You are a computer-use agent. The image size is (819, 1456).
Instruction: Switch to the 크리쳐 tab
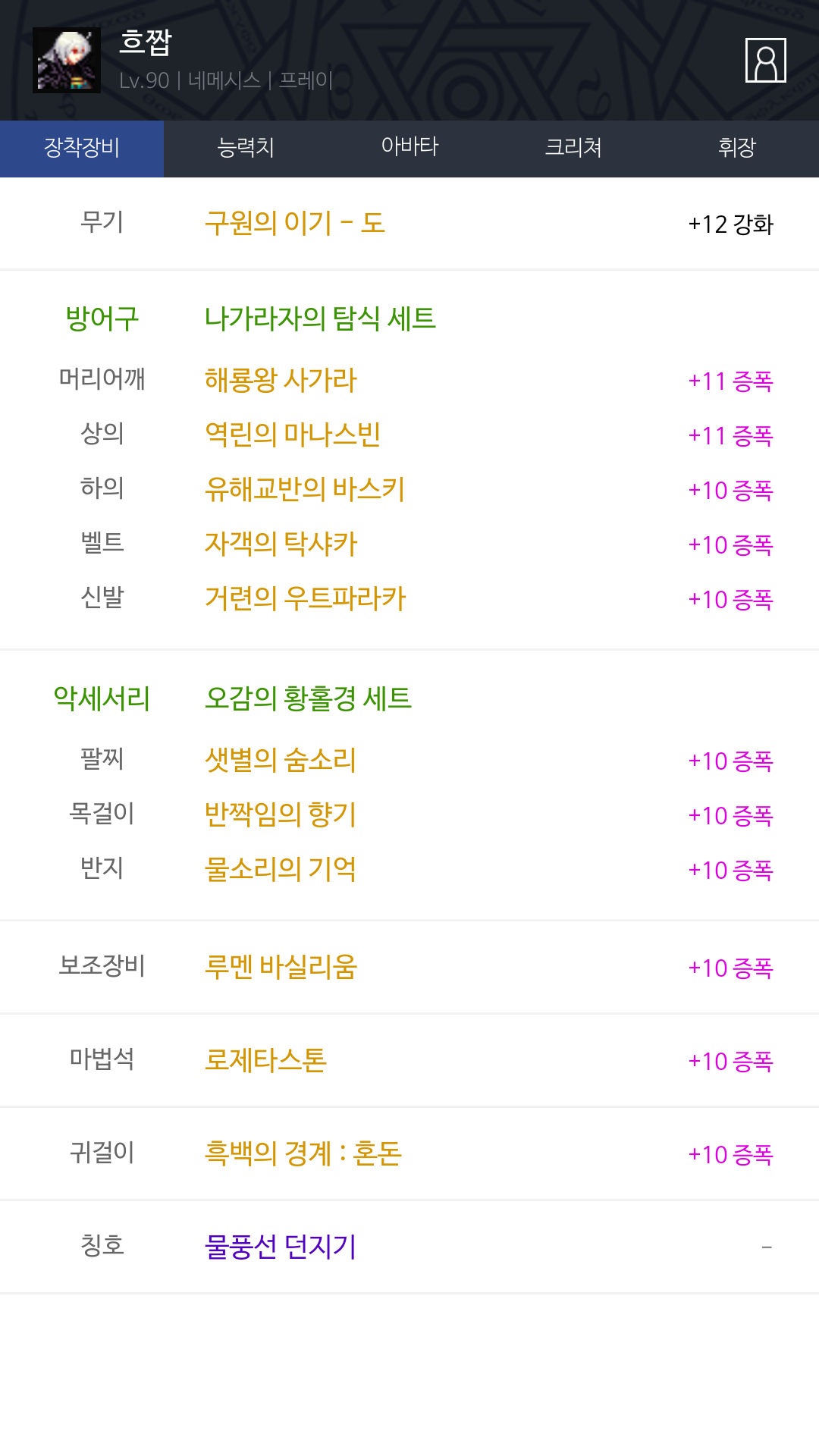click(x=573, y=149)
